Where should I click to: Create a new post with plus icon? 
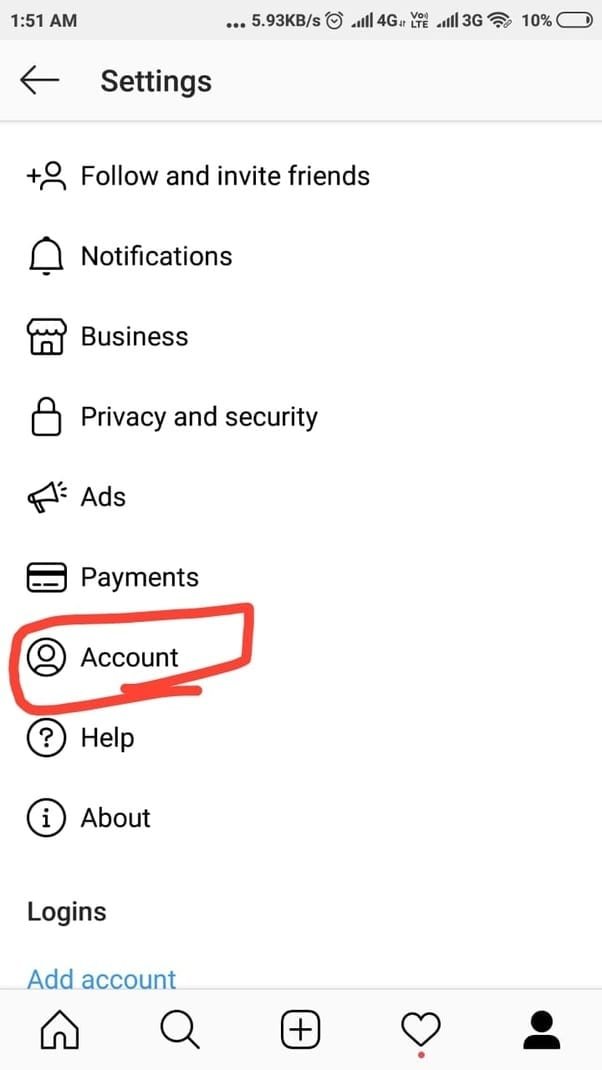[x=300, y=1029]
